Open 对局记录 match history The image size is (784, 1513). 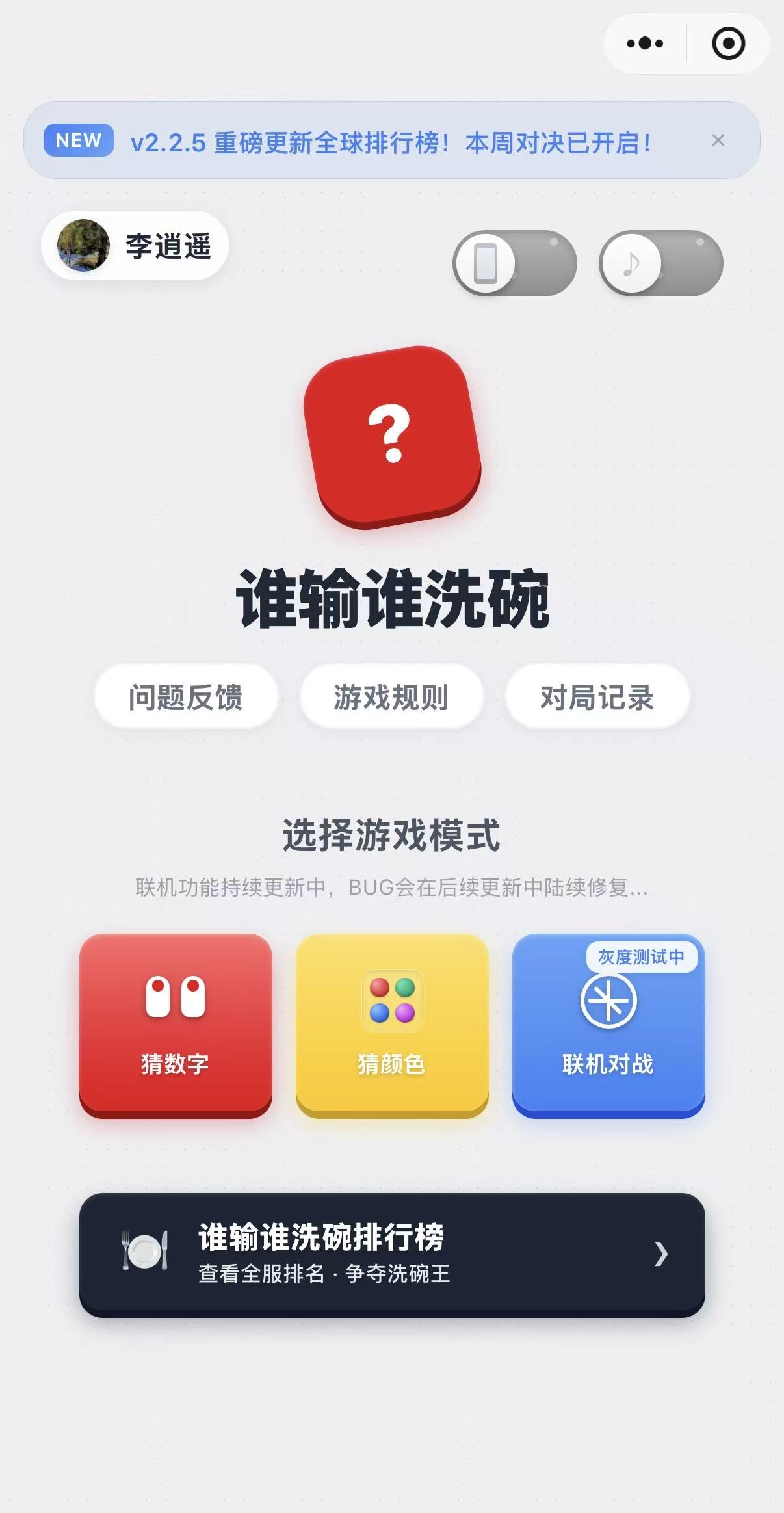click(x=597, y=697)
